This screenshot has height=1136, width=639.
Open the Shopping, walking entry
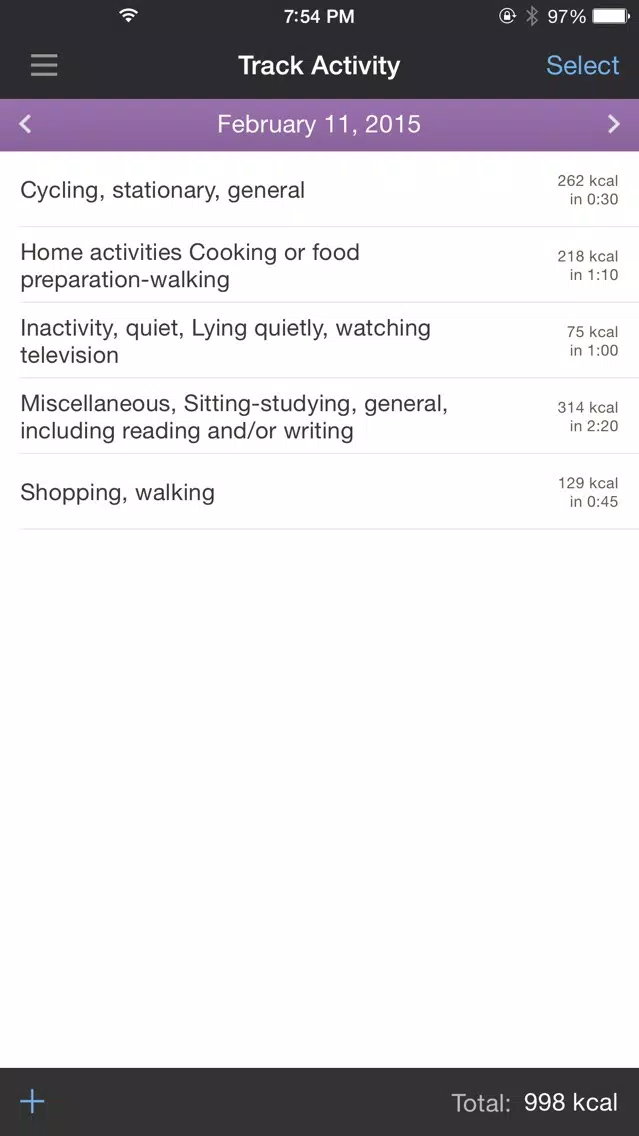[320, 492]
